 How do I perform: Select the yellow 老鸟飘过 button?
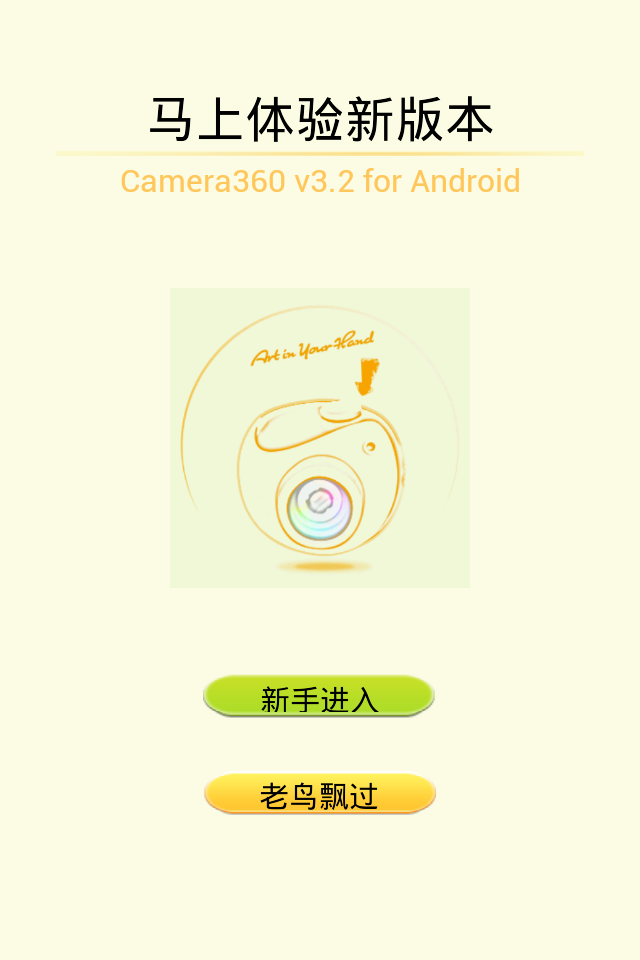[x=319, y=794]
